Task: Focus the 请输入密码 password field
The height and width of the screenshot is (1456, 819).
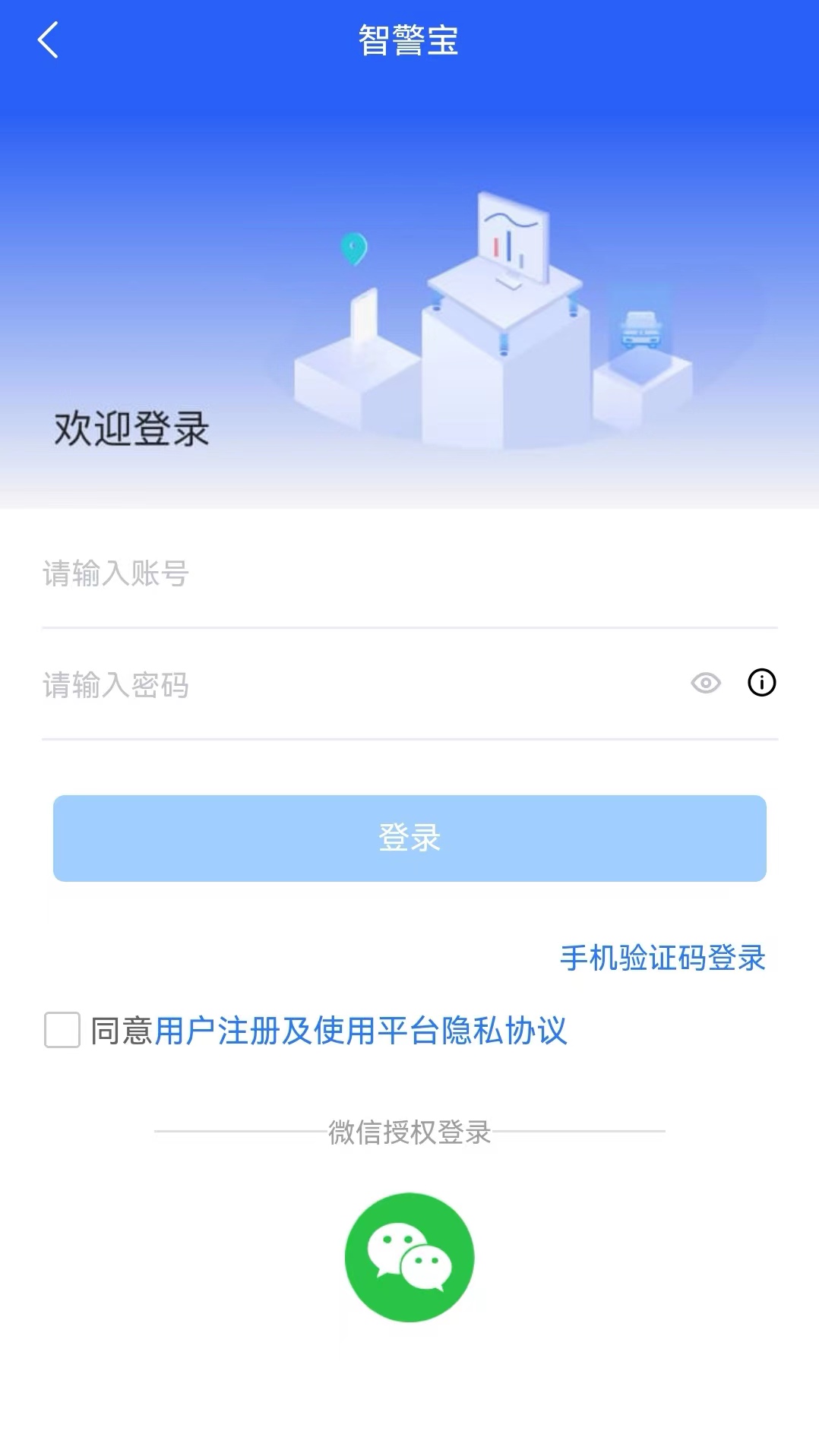Action: [x=304, y=684]
